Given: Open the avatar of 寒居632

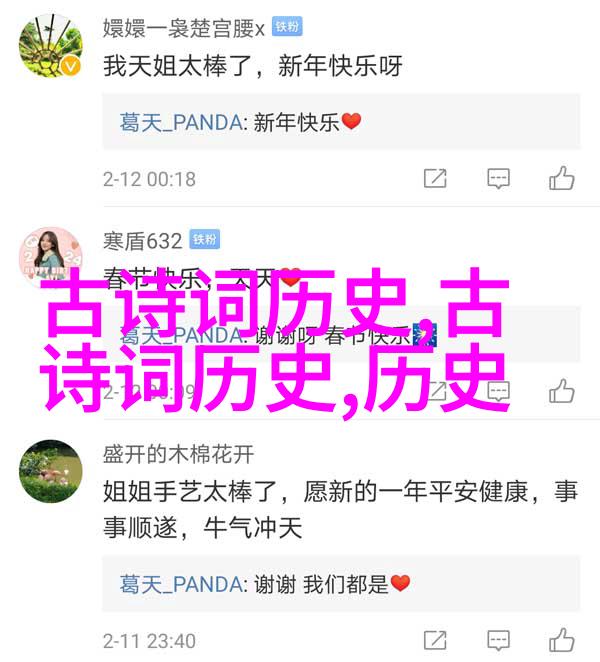Looking at the screenshot, I should click(50, 257).
